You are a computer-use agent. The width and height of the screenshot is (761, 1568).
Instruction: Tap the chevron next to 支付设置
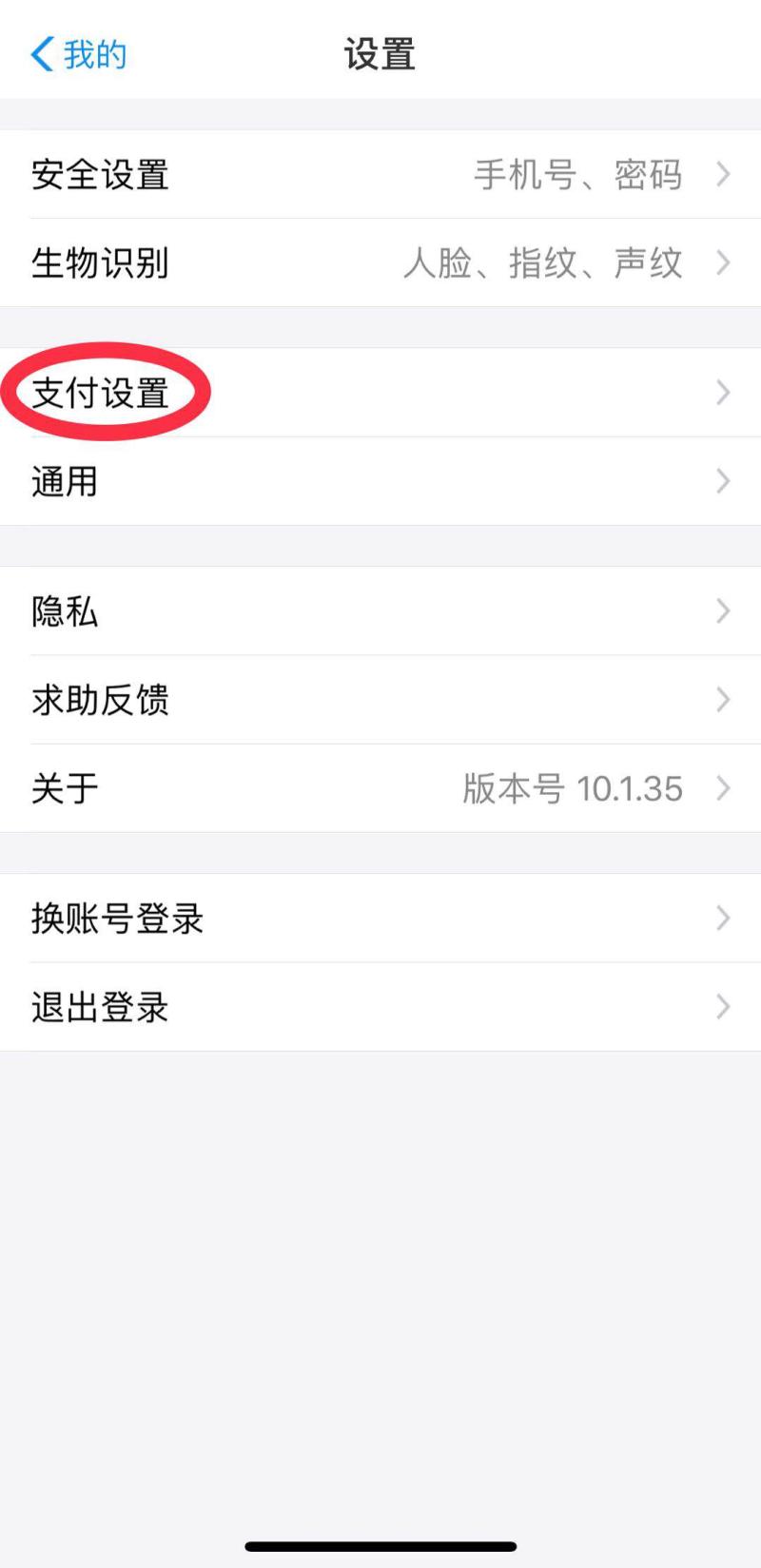pyautogui.click(x=725, y=392)
